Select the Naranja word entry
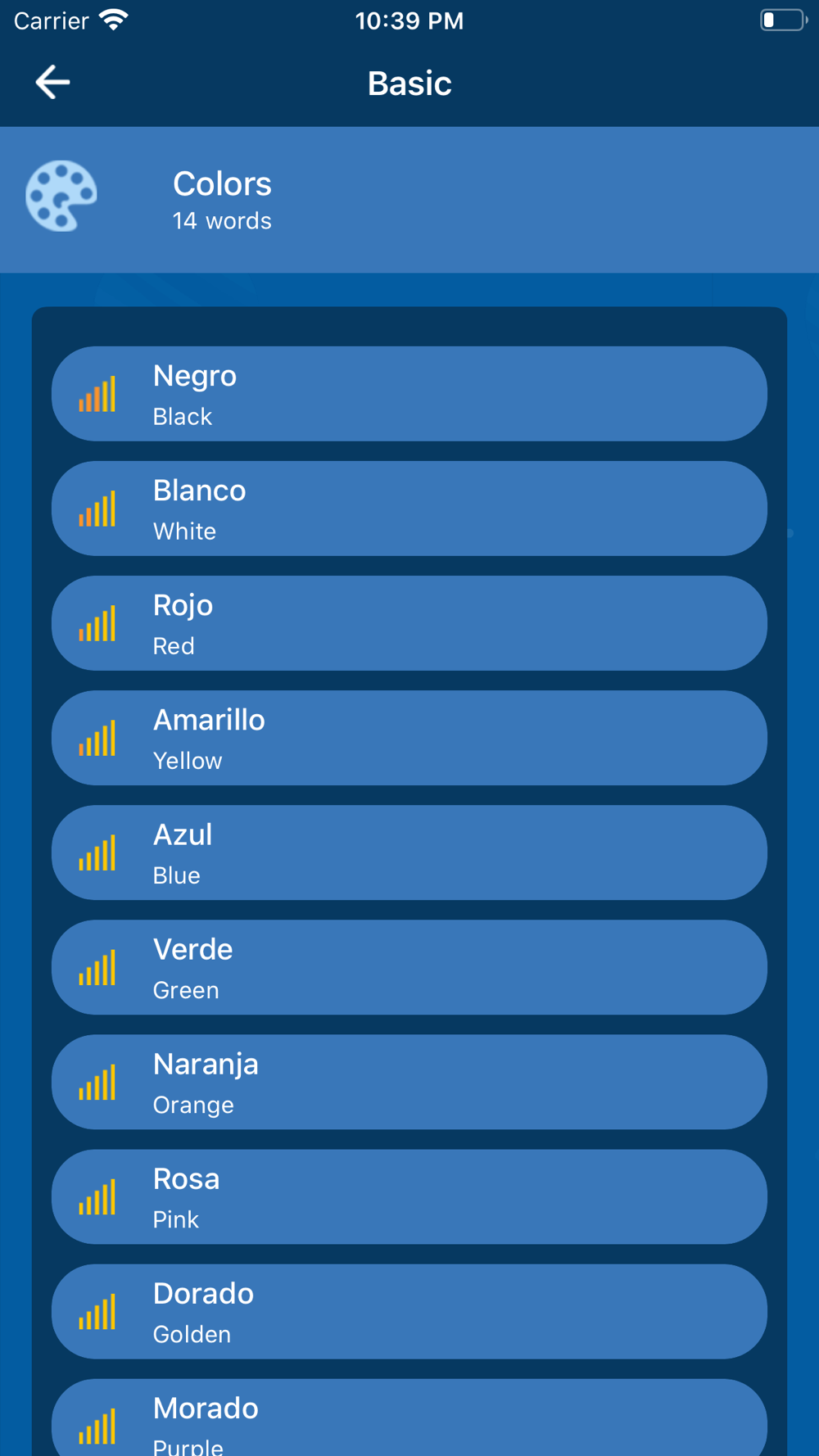Screen dimensions: 819x1456 pos(409,1082)
